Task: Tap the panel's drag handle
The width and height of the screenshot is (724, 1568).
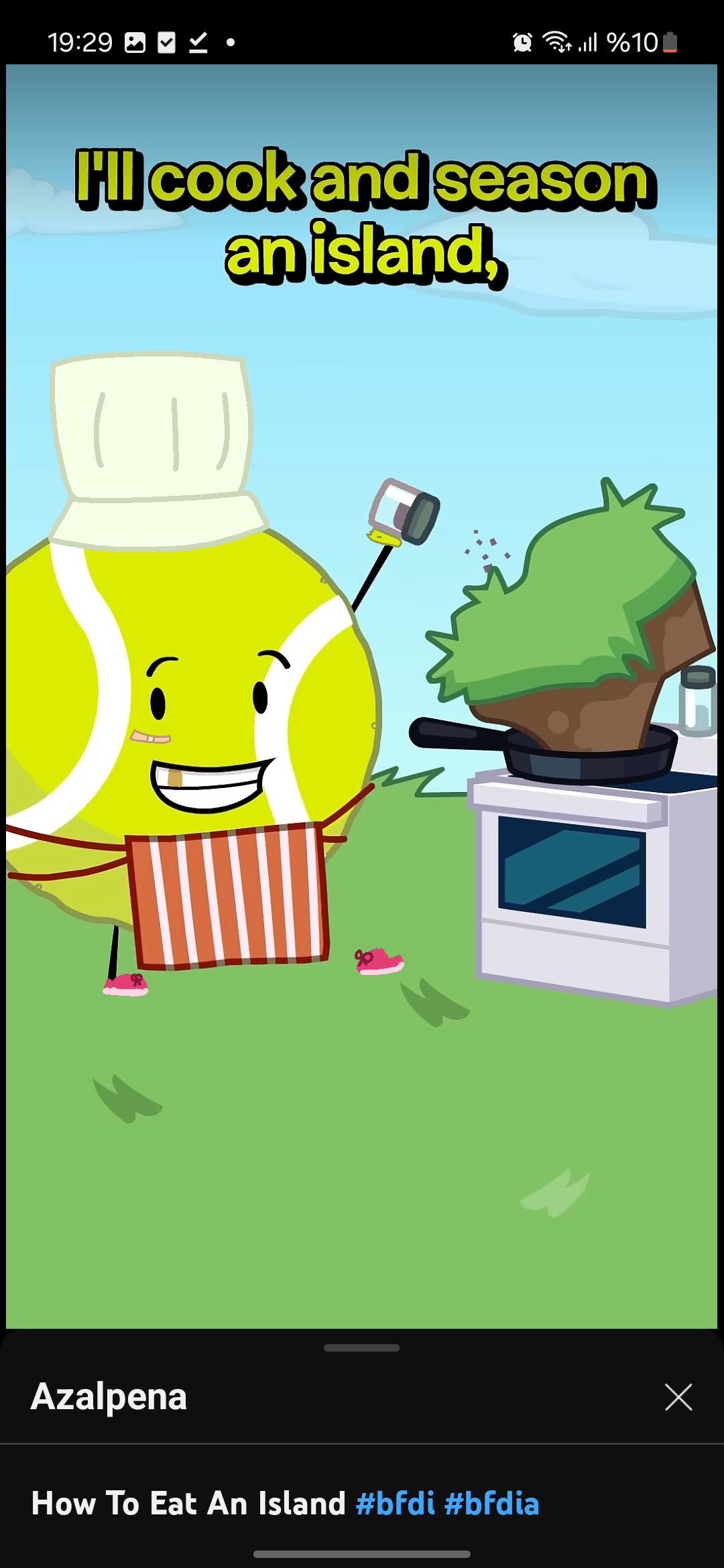Action: (x=361, y=1348)
